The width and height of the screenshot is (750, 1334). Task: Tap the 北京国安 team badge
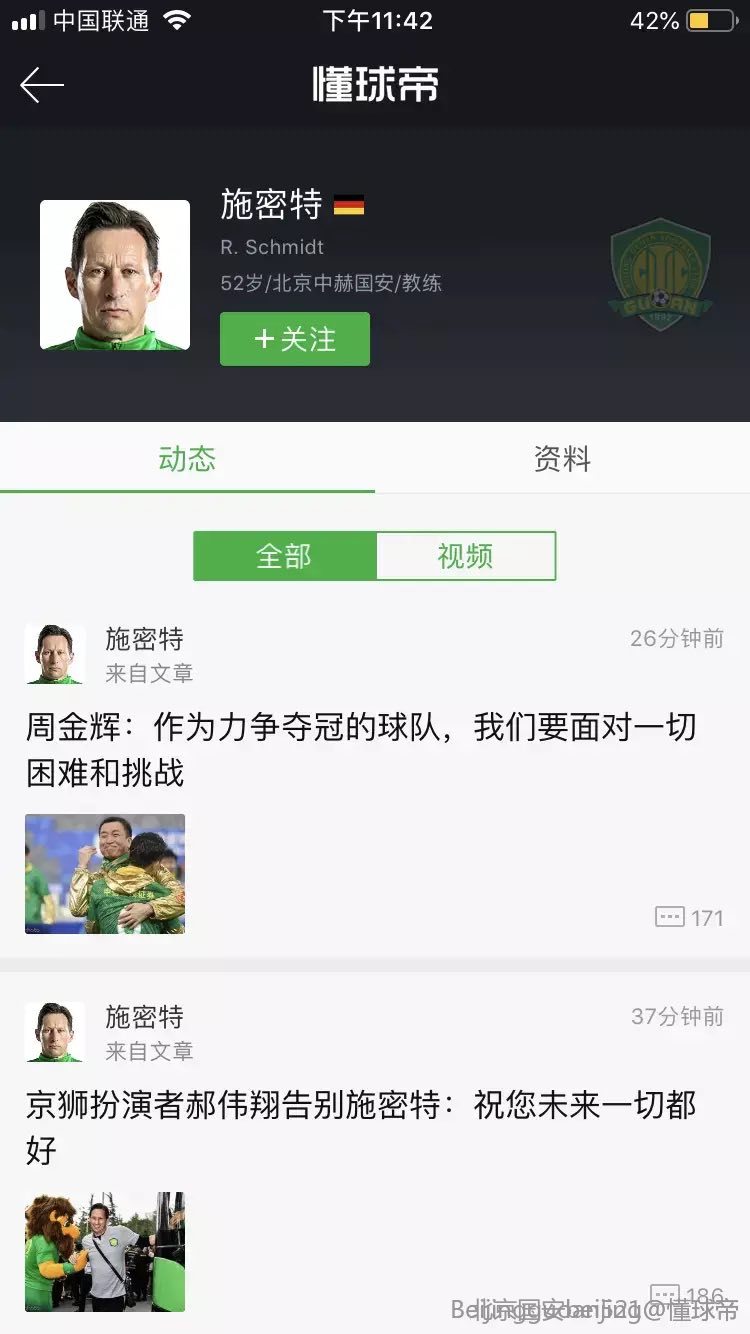click(x=660, y=275)
